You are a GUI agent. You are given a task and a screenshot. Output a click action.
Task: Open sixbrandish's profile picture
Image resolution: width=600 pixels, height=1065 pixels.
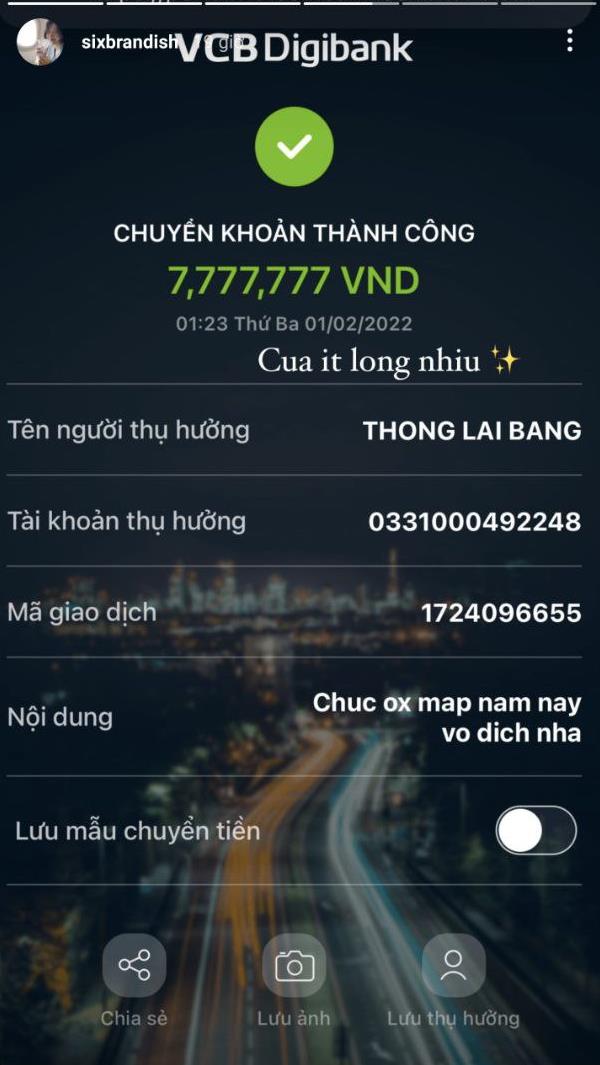click(x=40, y=42)
